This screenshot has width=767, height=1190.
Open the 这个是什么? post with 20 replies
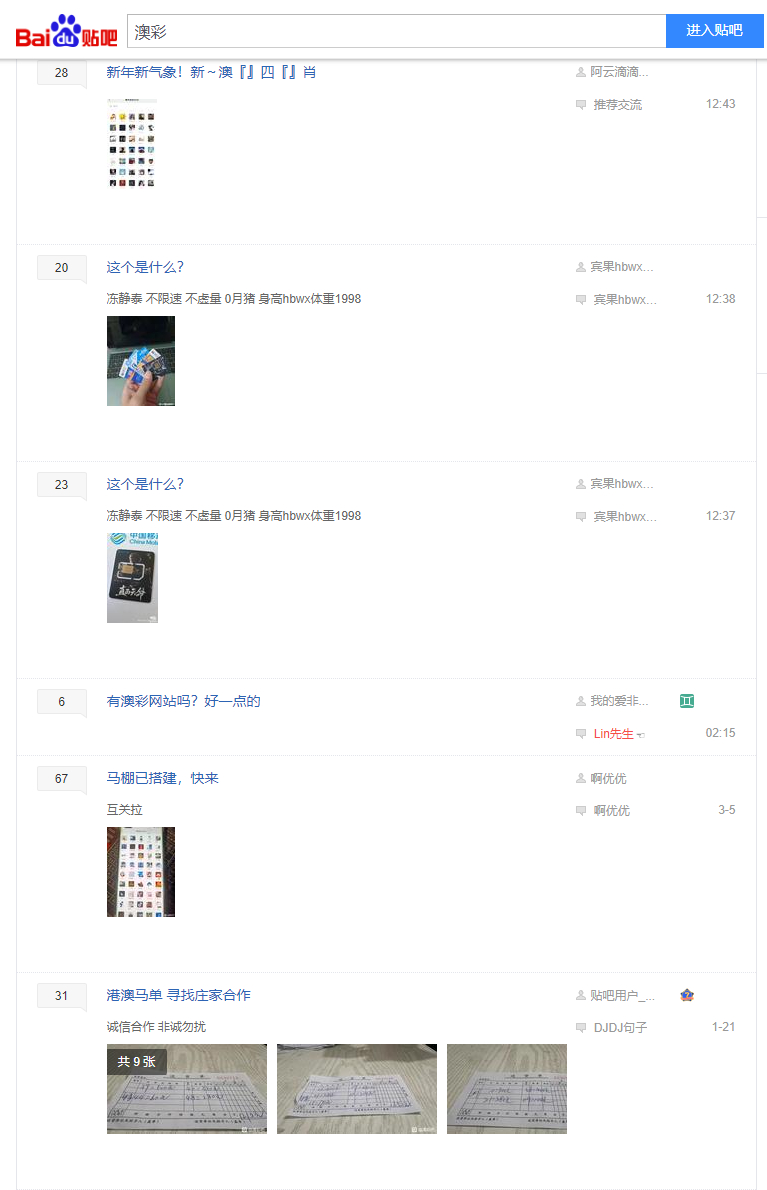point(145,267)
